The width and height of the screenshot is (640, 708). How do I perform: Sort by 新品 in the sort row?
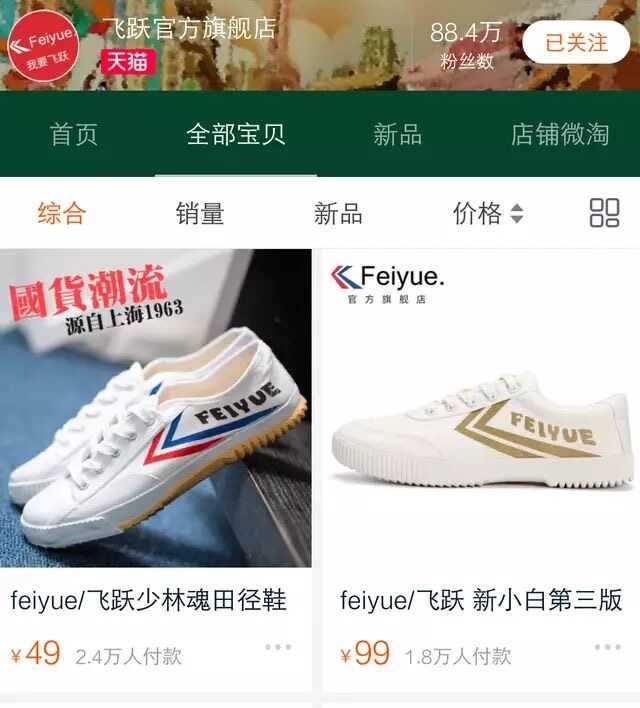(338, 213)
